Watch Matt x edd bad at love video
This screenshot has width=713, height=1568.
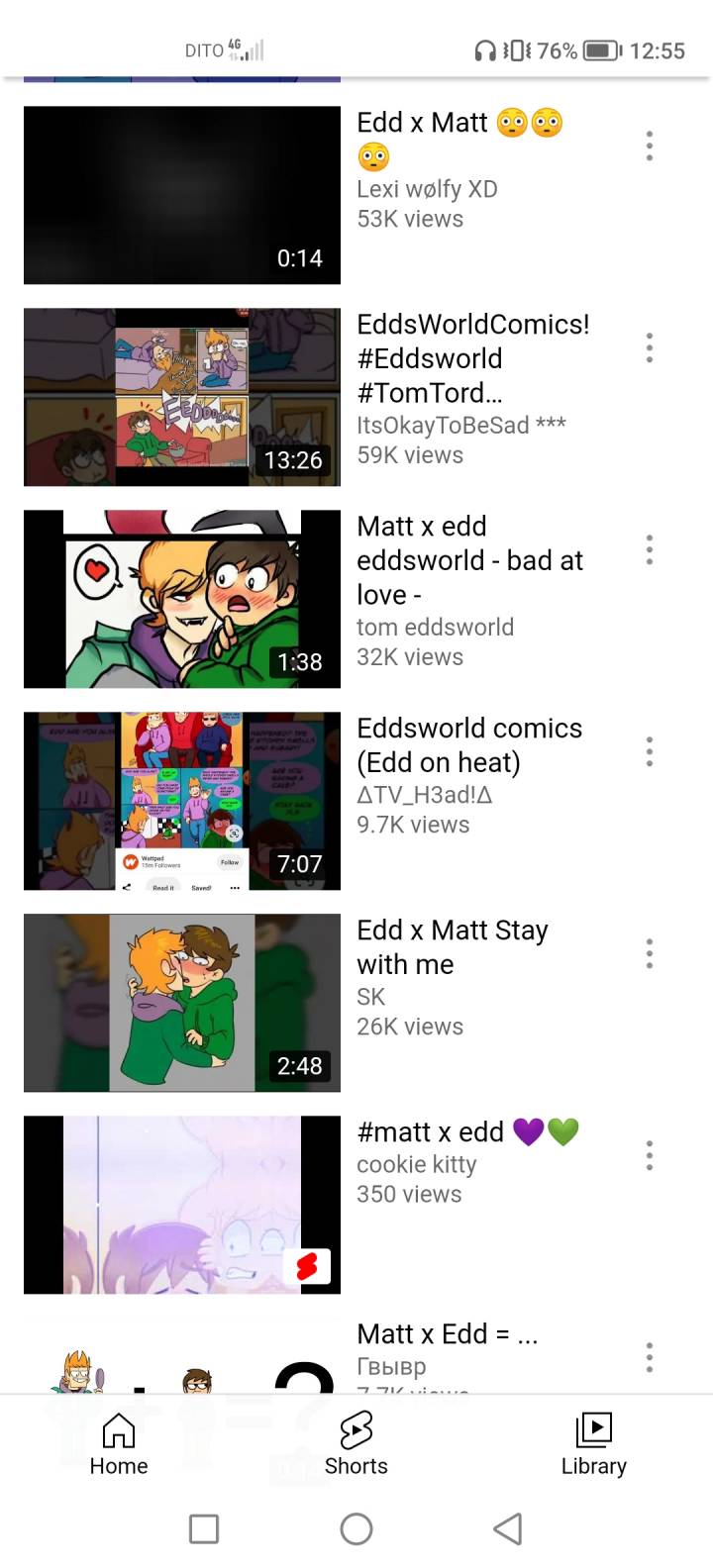point(182,599)
